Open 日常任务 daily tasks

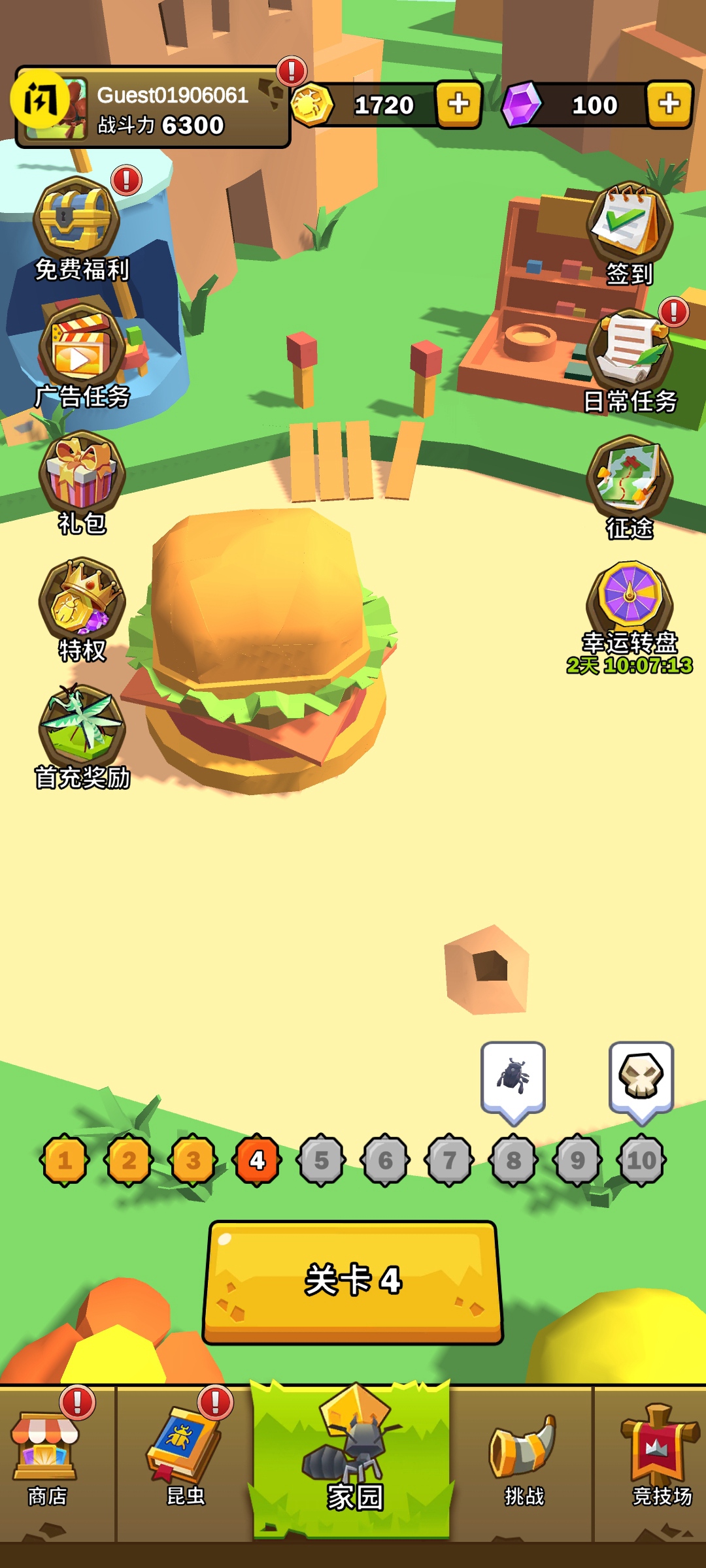(629, 353)
